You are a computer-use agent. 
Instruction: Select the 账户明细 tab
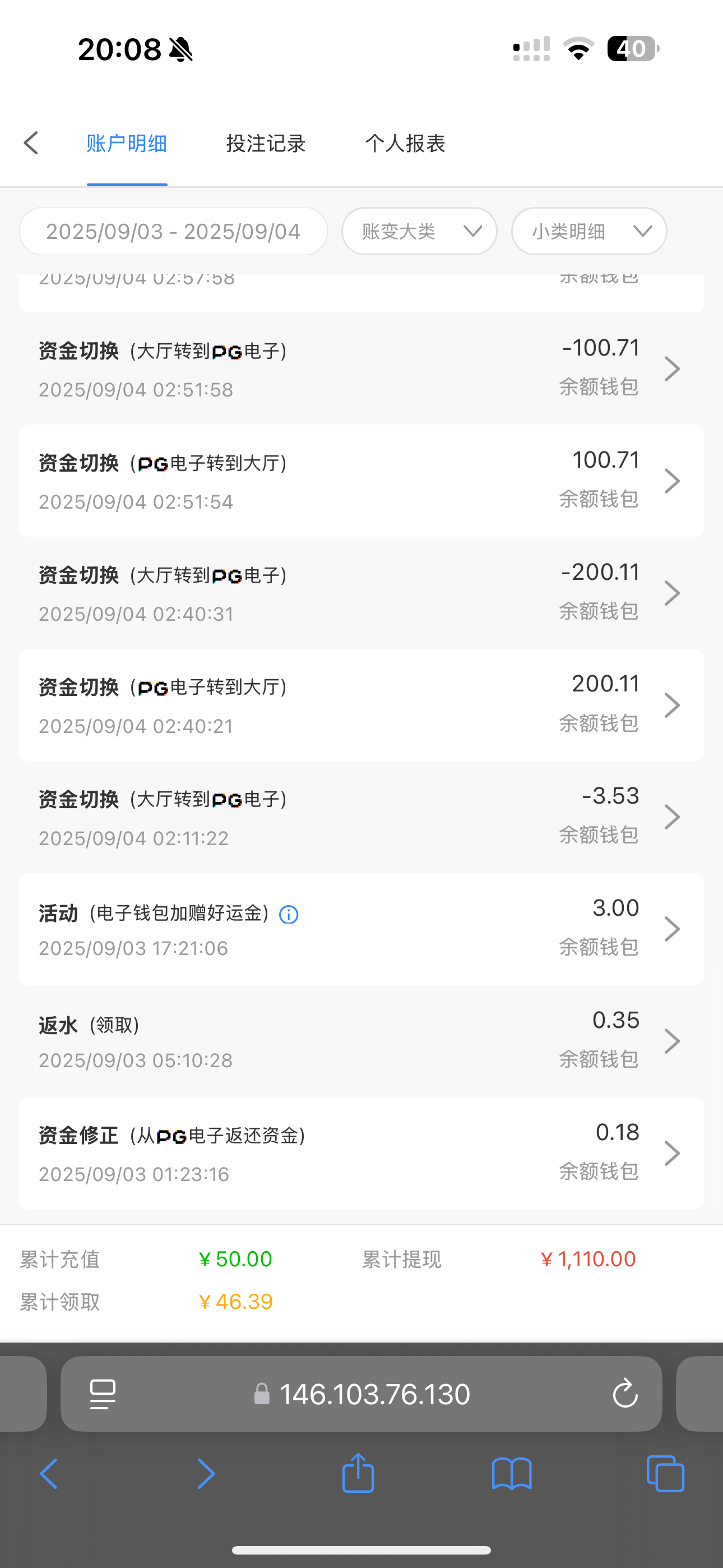[x=127, y=144]
